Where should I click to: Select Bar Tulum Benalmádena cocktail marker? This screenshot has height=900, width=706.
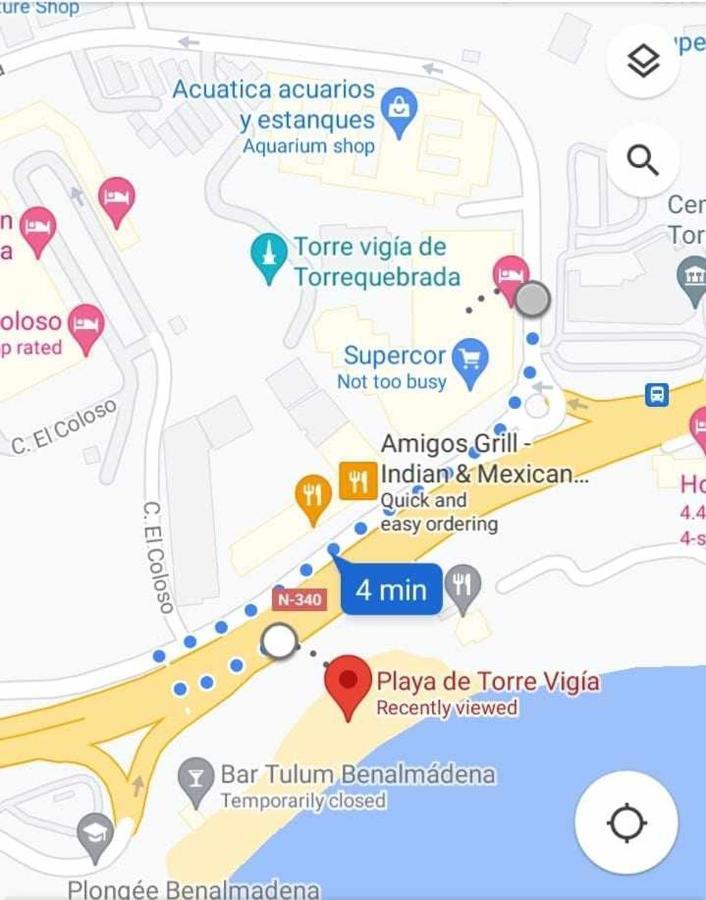tap(196, 779)
